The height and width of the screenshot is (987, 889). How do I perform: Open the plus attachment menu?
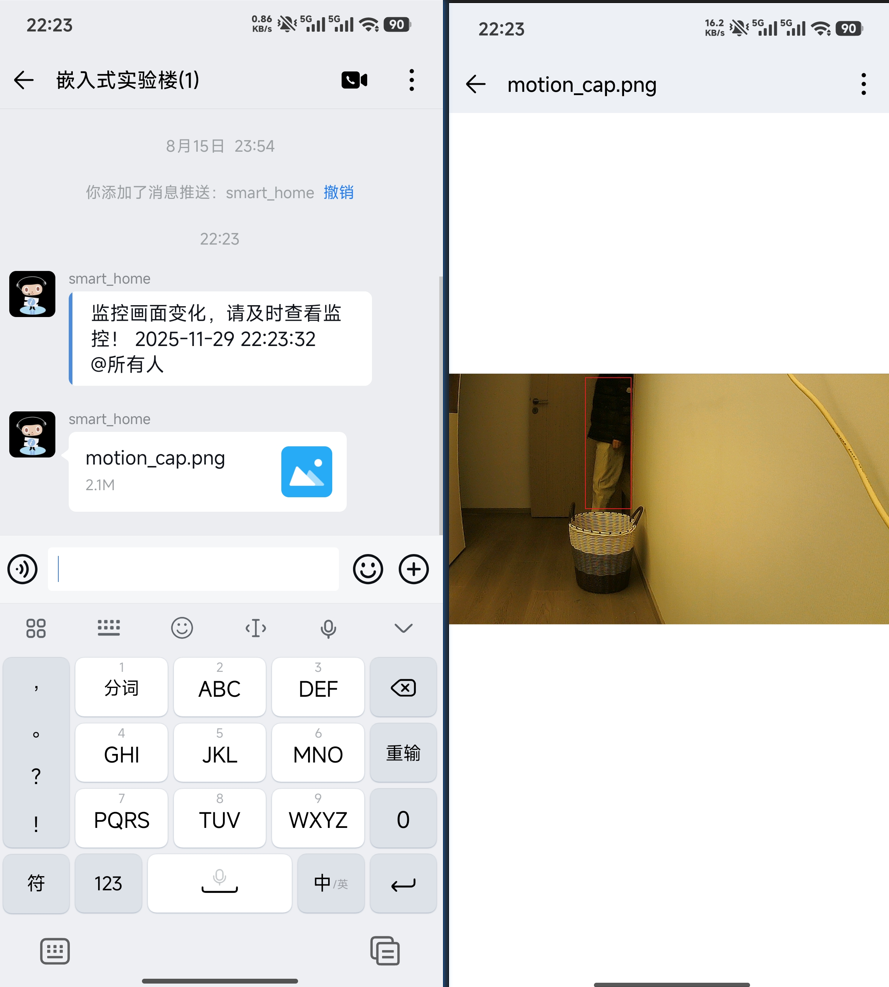pyautogui.click(x=413, y=569)
